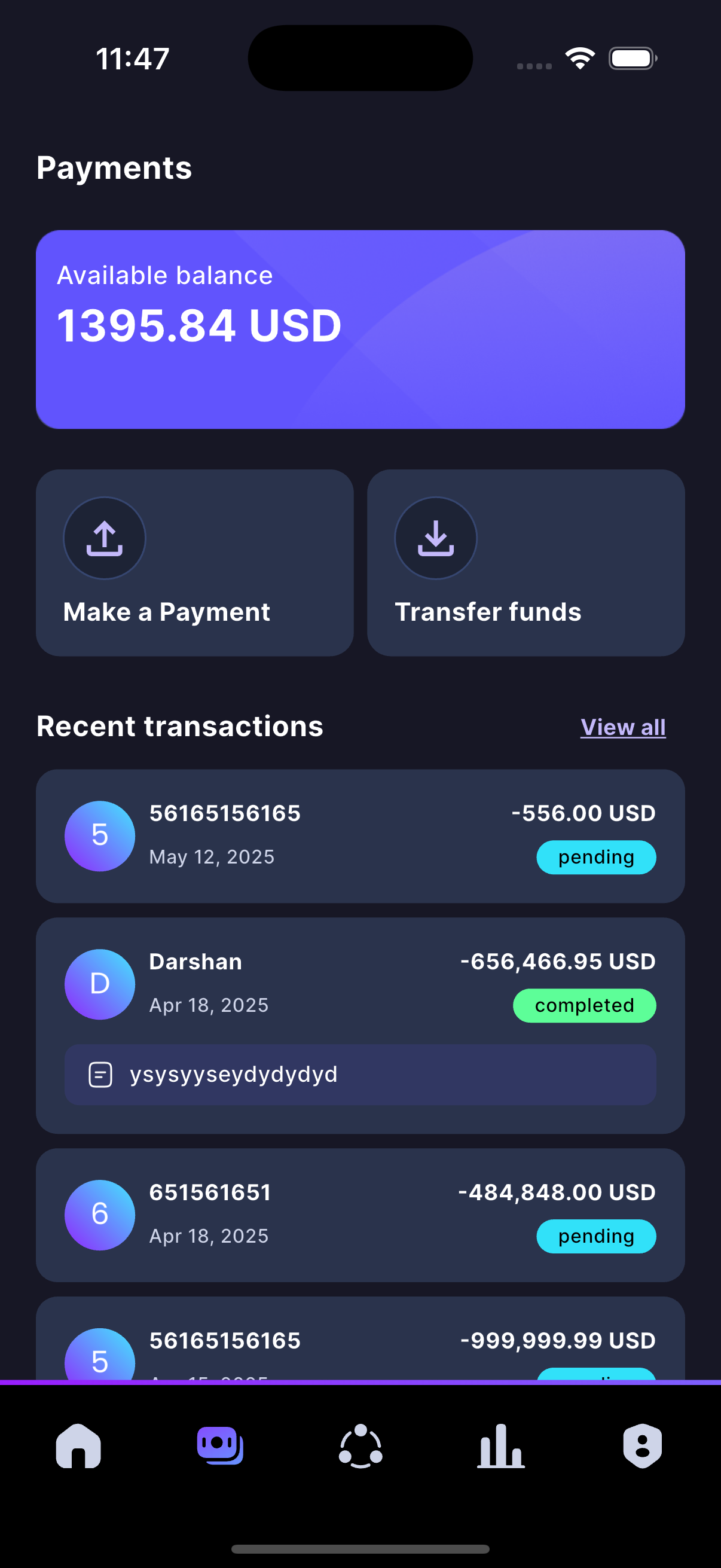Open the -556.00 USD pending transaction
This screenshot has height=1568, width=721.
359,835
